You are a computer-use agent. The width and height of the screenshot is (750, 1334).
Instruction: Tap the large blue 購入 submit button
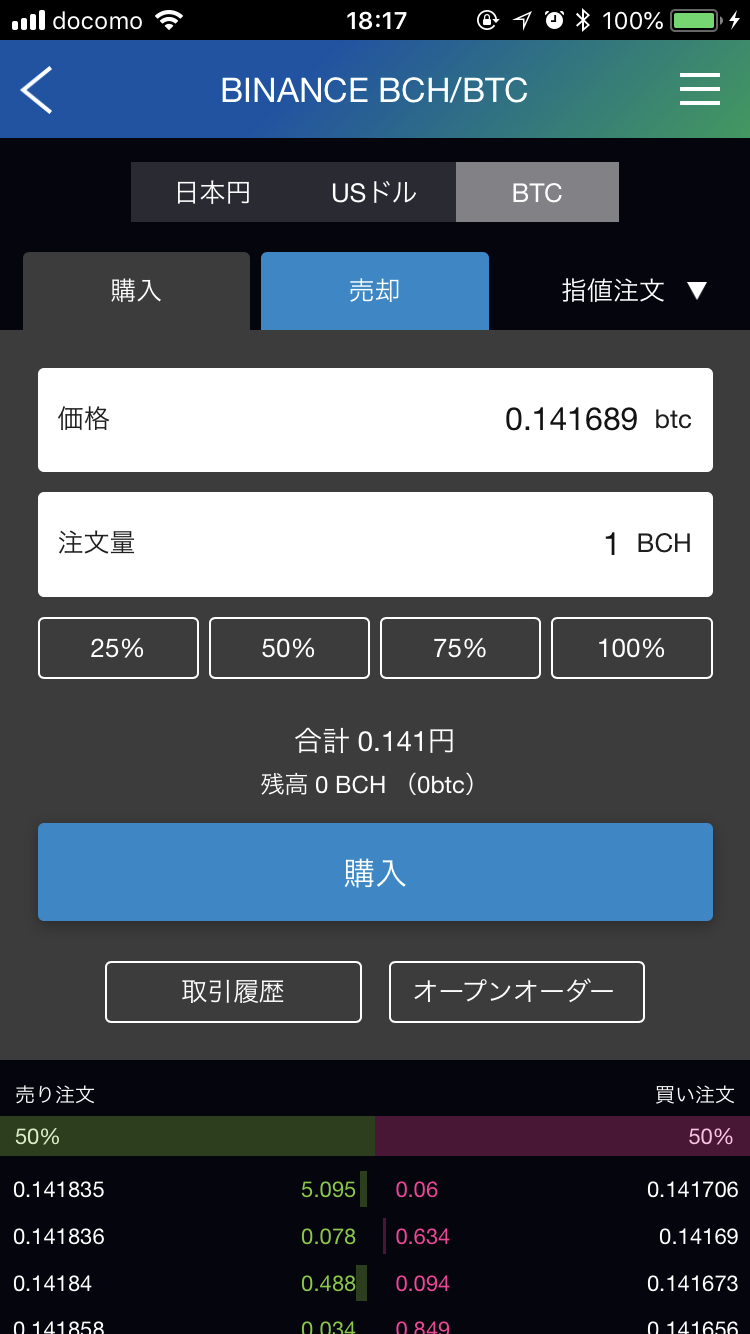pos(375,872)
